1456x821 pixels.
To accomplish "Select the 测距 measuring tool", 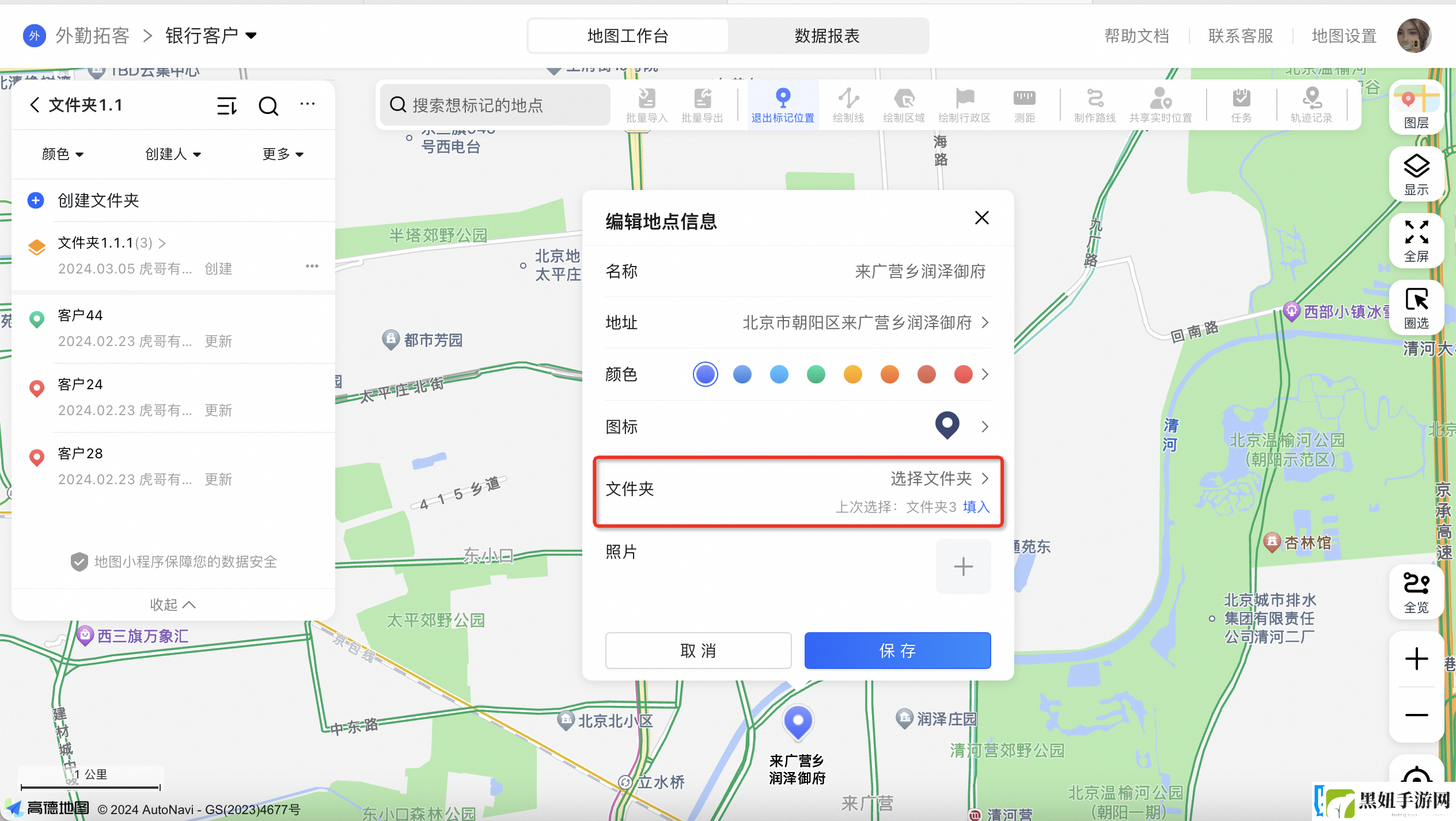I will 1024,105.
